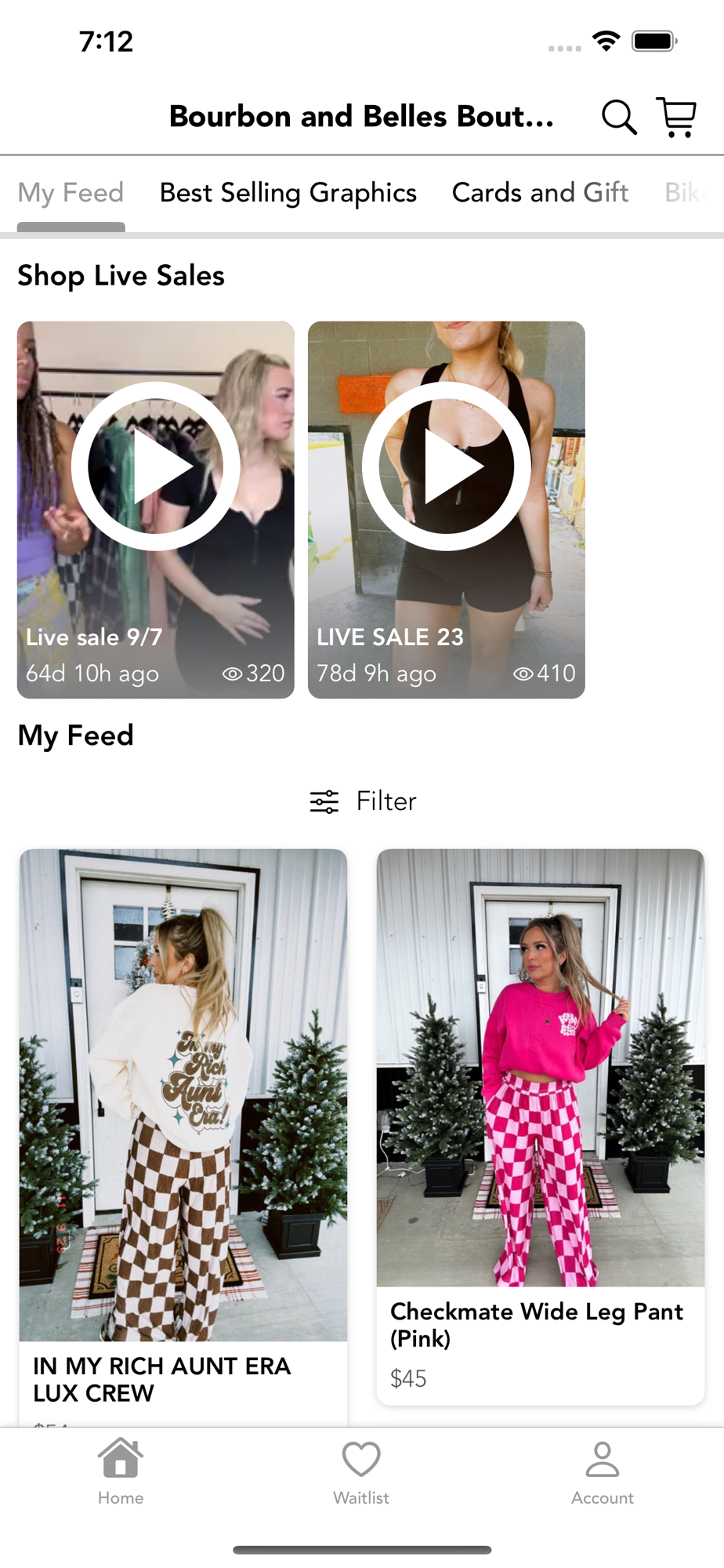Open Checkmate Wide Leg Pant (Pink) product
This screenshot has width=724, height=1568.
click(x=540, y=1098)
